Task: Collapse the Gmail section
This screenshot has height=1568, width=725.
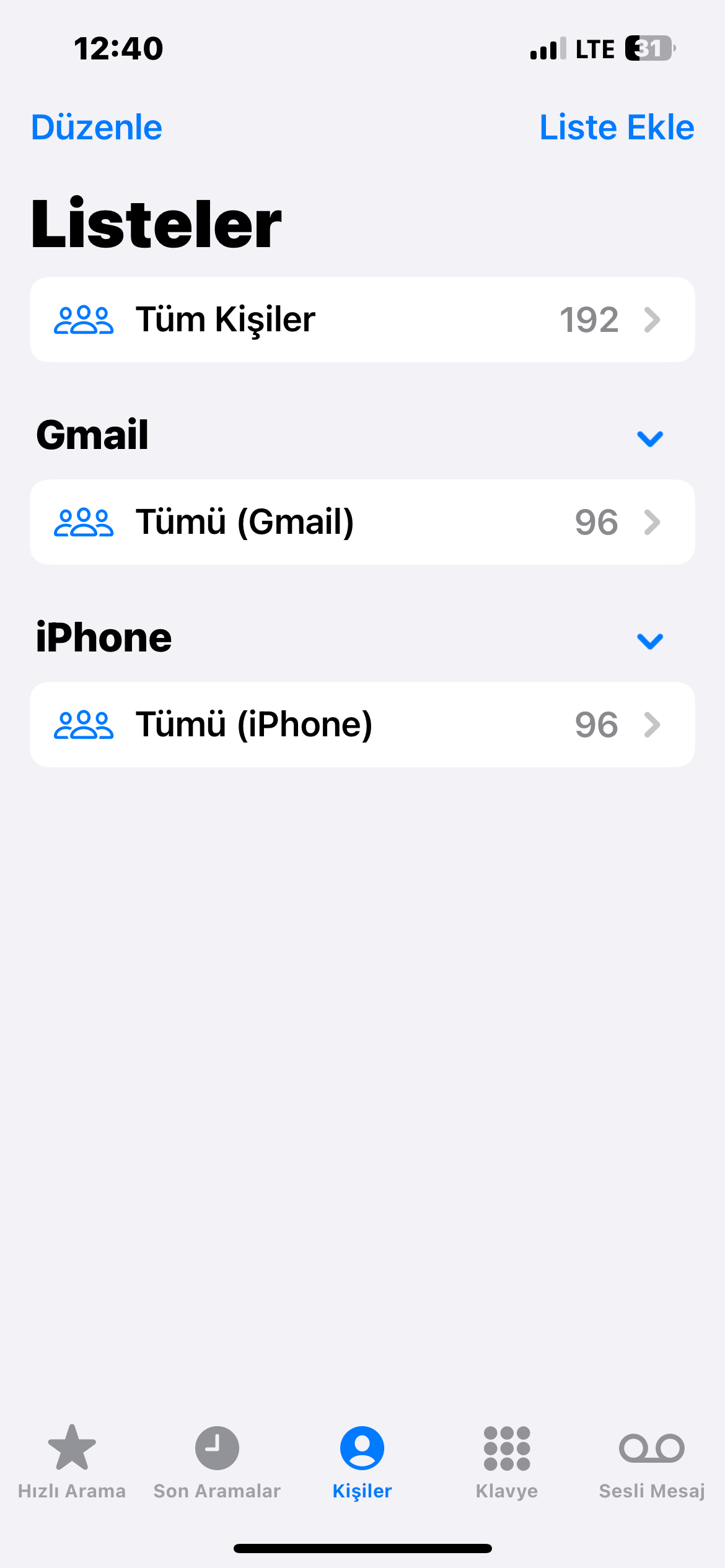Action: 650,438
